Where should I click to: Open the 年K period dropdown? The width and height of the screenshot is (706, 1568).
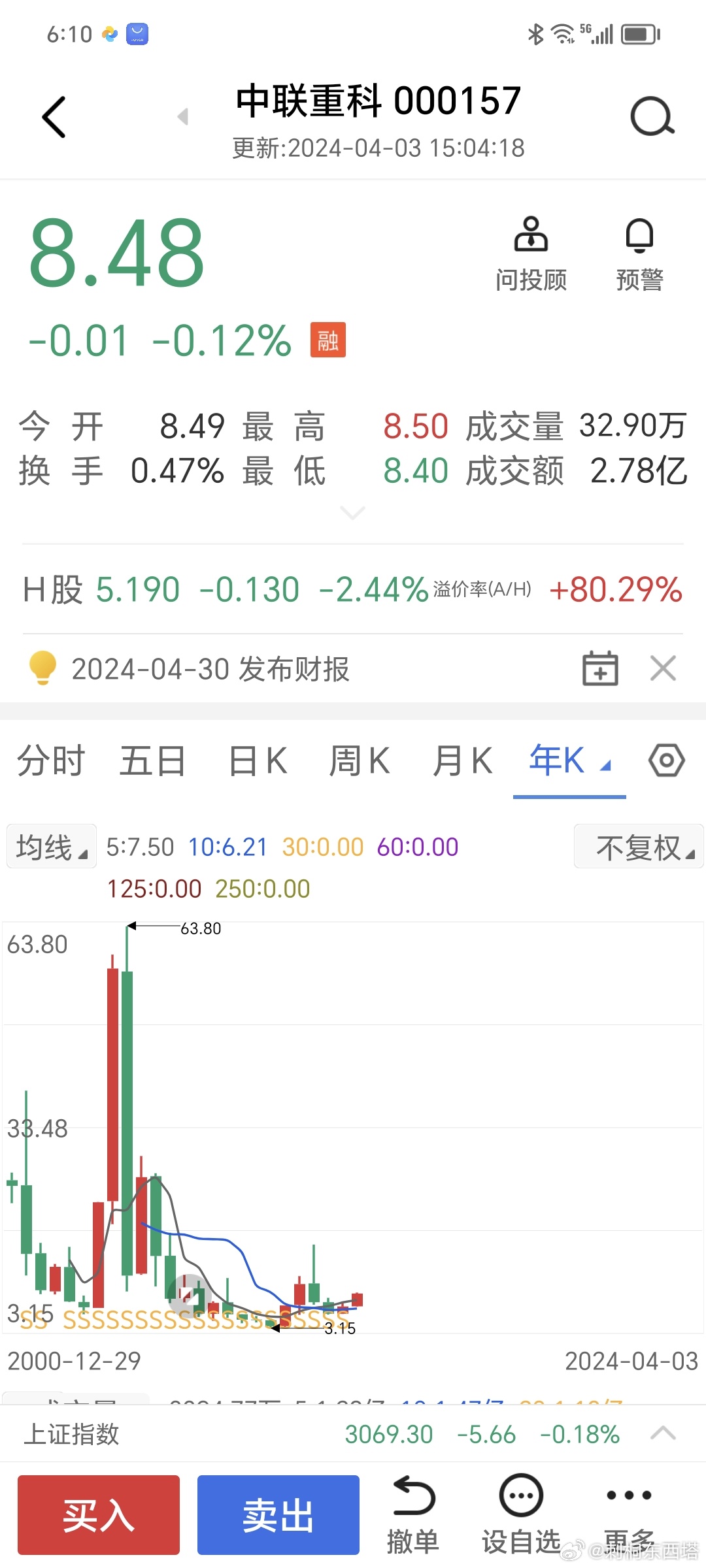point(569,761)
